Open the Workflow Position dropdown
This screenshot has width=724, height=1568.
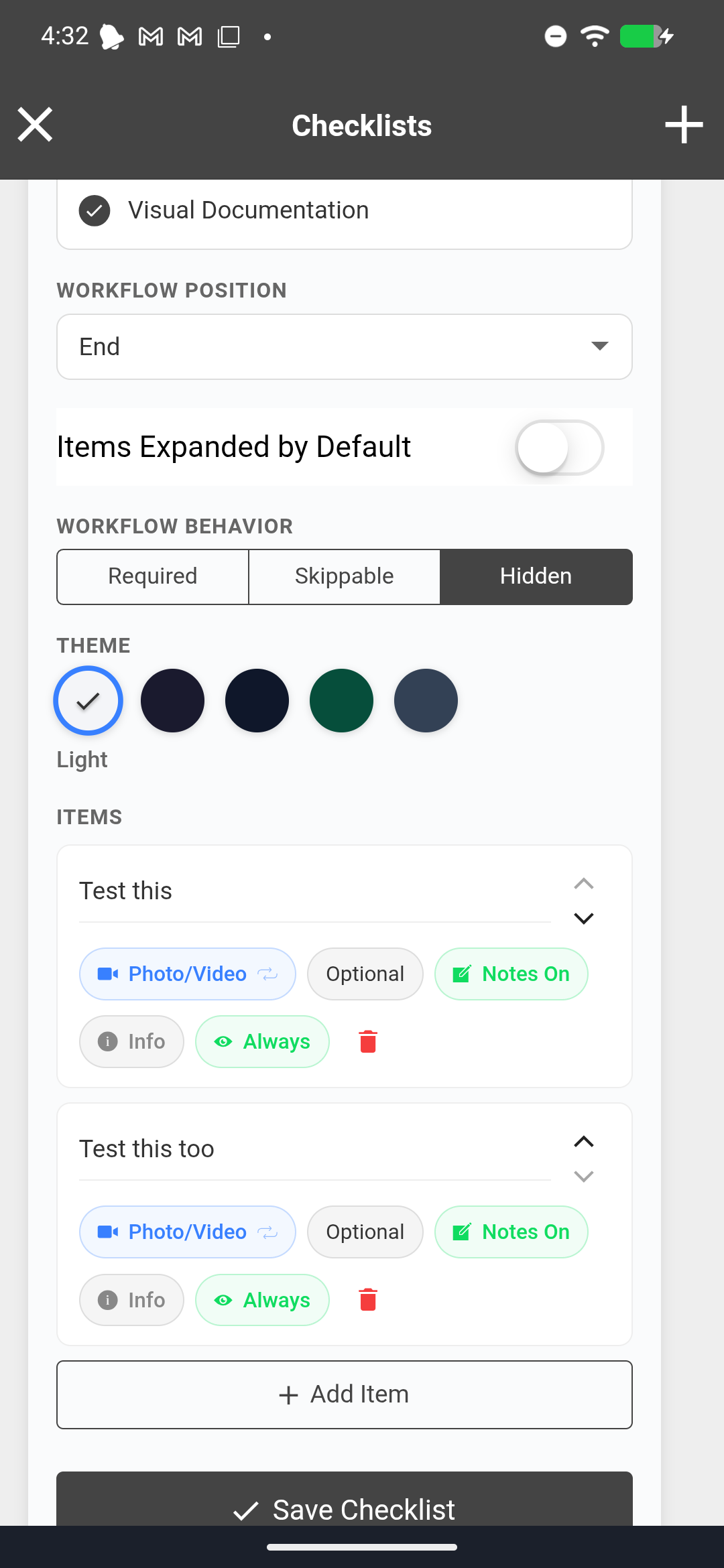click(345, 346)
